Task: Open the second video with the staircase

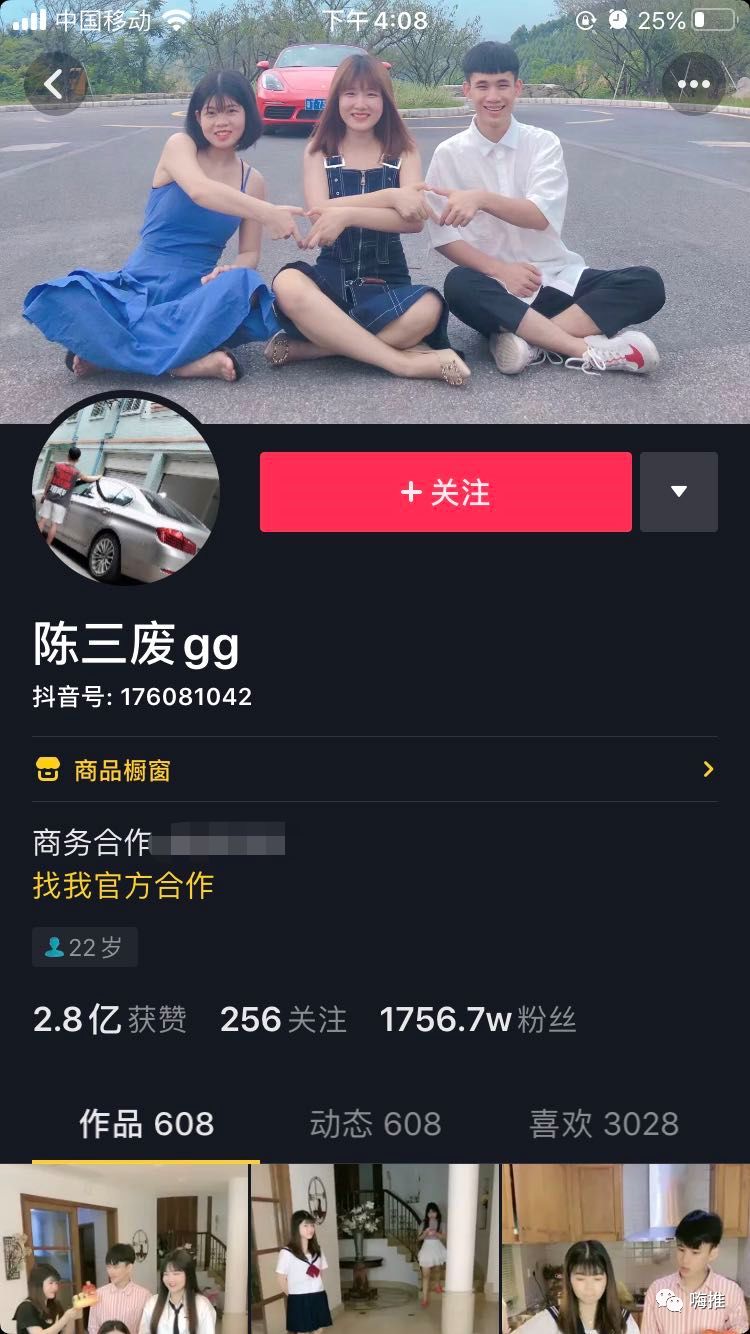Action: tap(374, 1250)
